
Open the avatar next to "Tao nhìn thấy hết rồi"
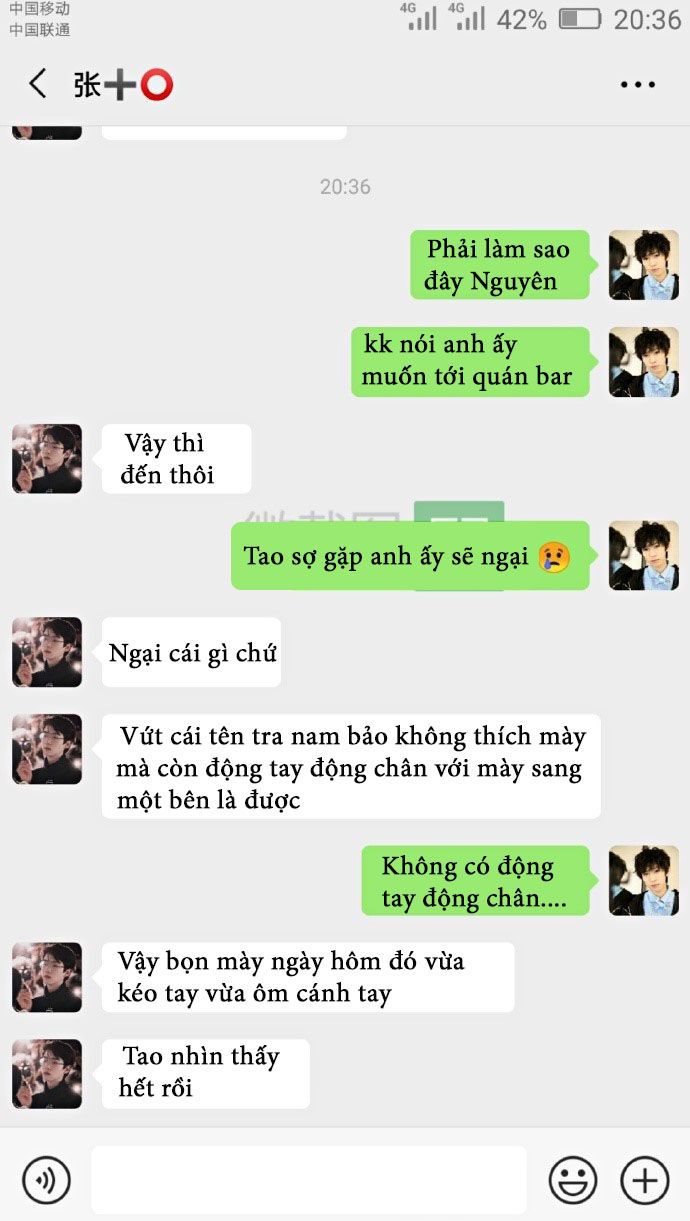point(47,1074)
